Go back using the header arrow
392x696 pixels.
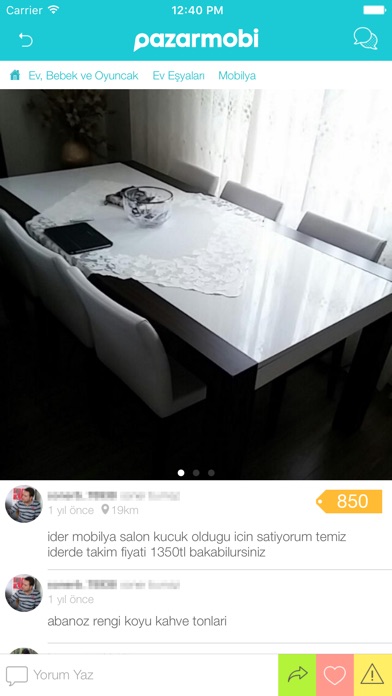tap(26, 40)
